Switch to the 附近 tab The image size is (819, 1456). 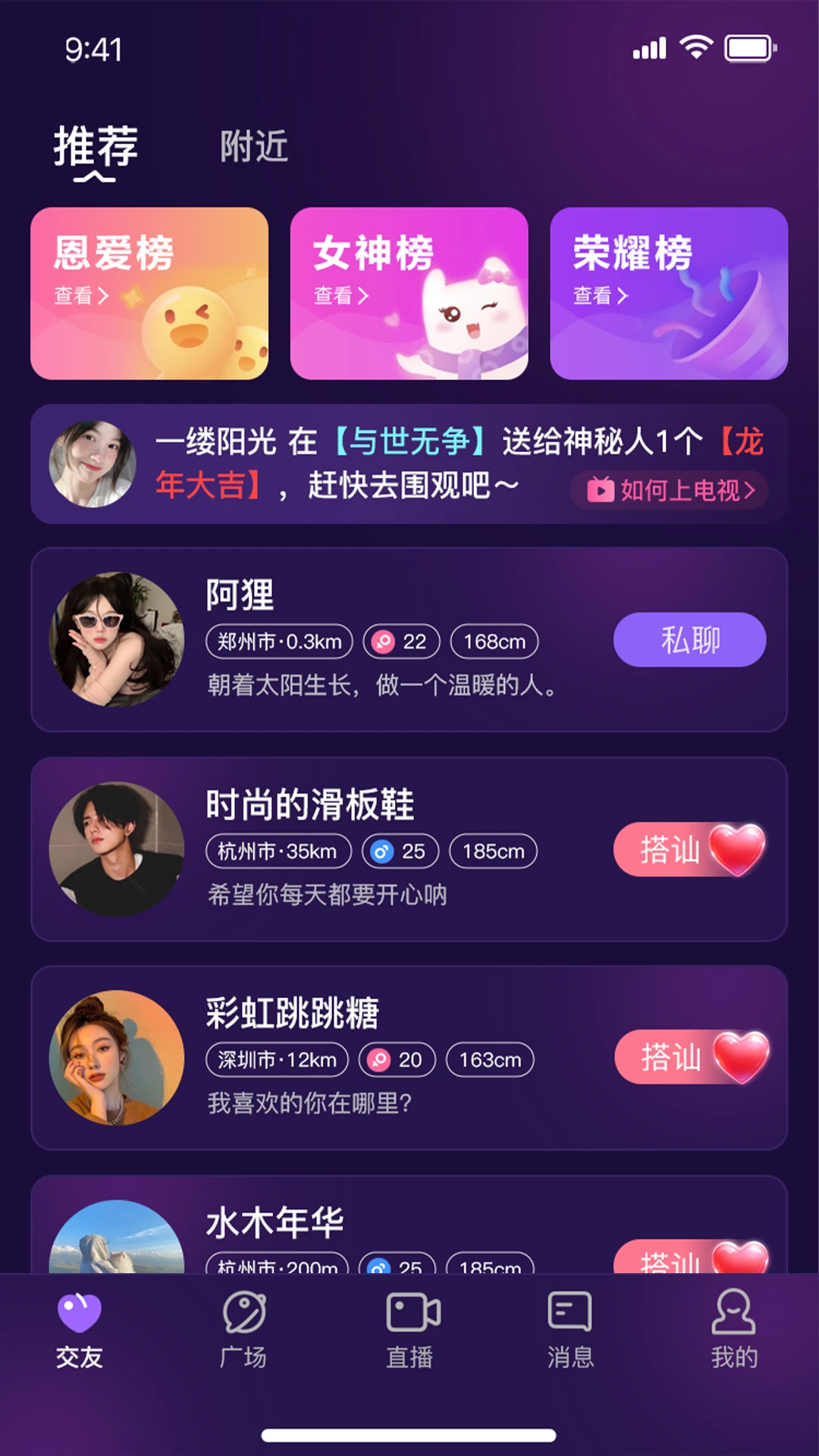point(254,146)
